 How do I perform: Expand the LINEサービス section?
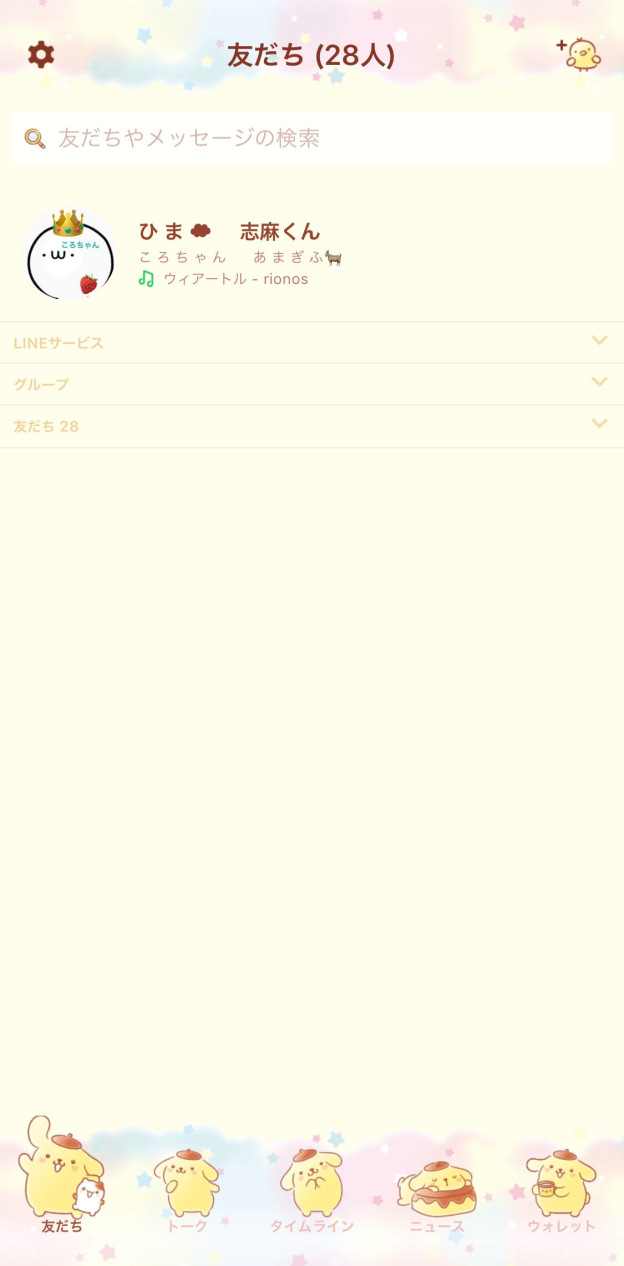[312, 343]
